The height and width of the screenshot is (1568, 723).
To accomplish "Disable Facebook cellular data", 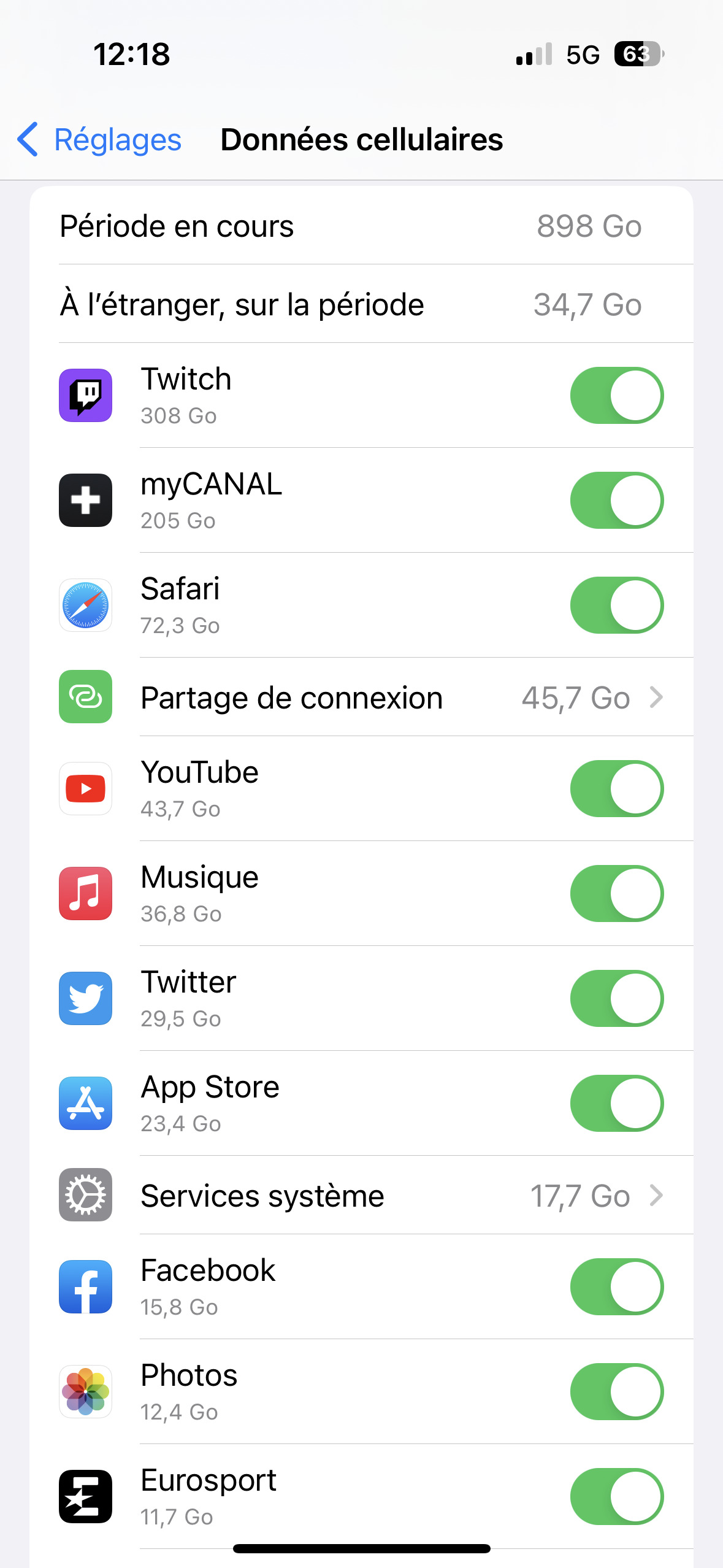I will pos(617,1287).
